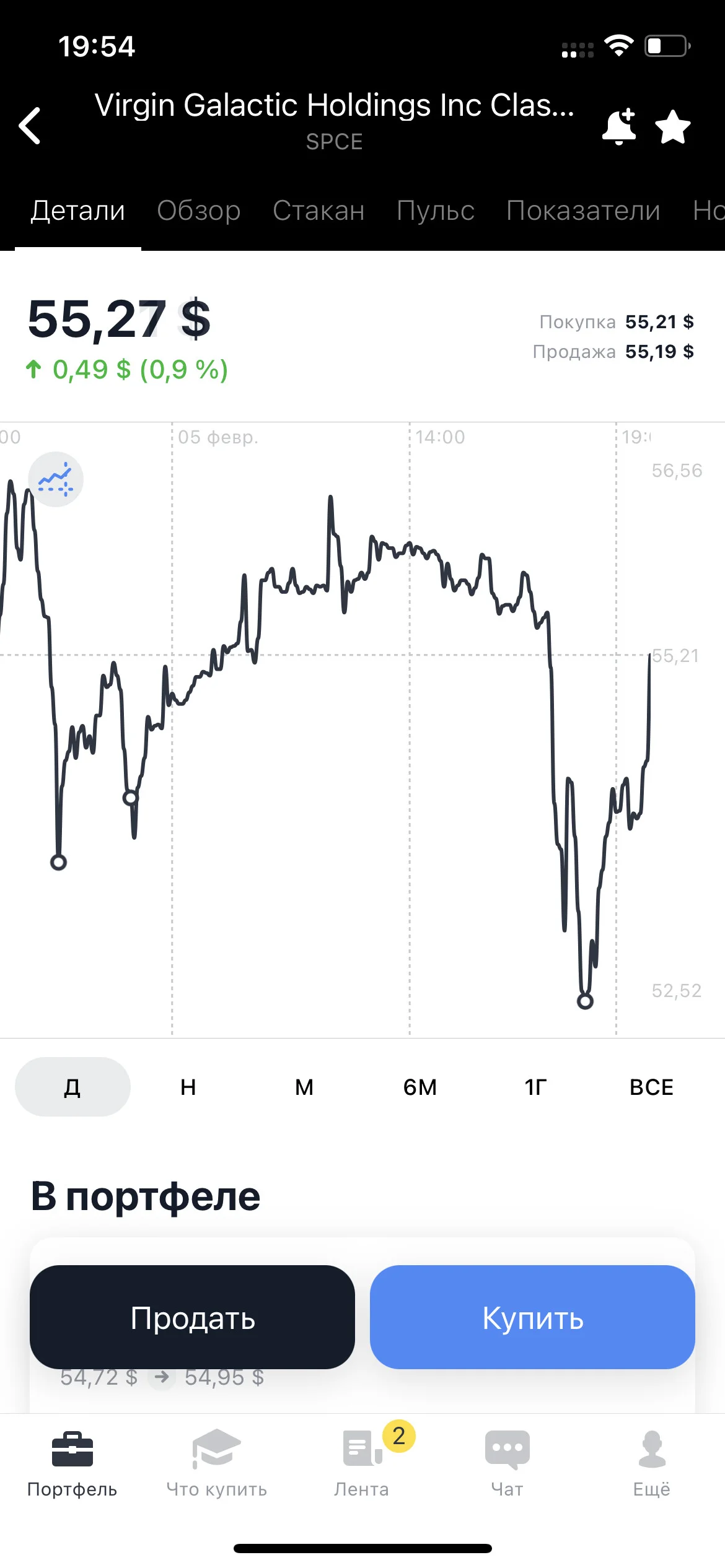Open the Что купить navigation tab
The height and width of the screenshot is (1568, 725).
click(x=216, y=1463)
